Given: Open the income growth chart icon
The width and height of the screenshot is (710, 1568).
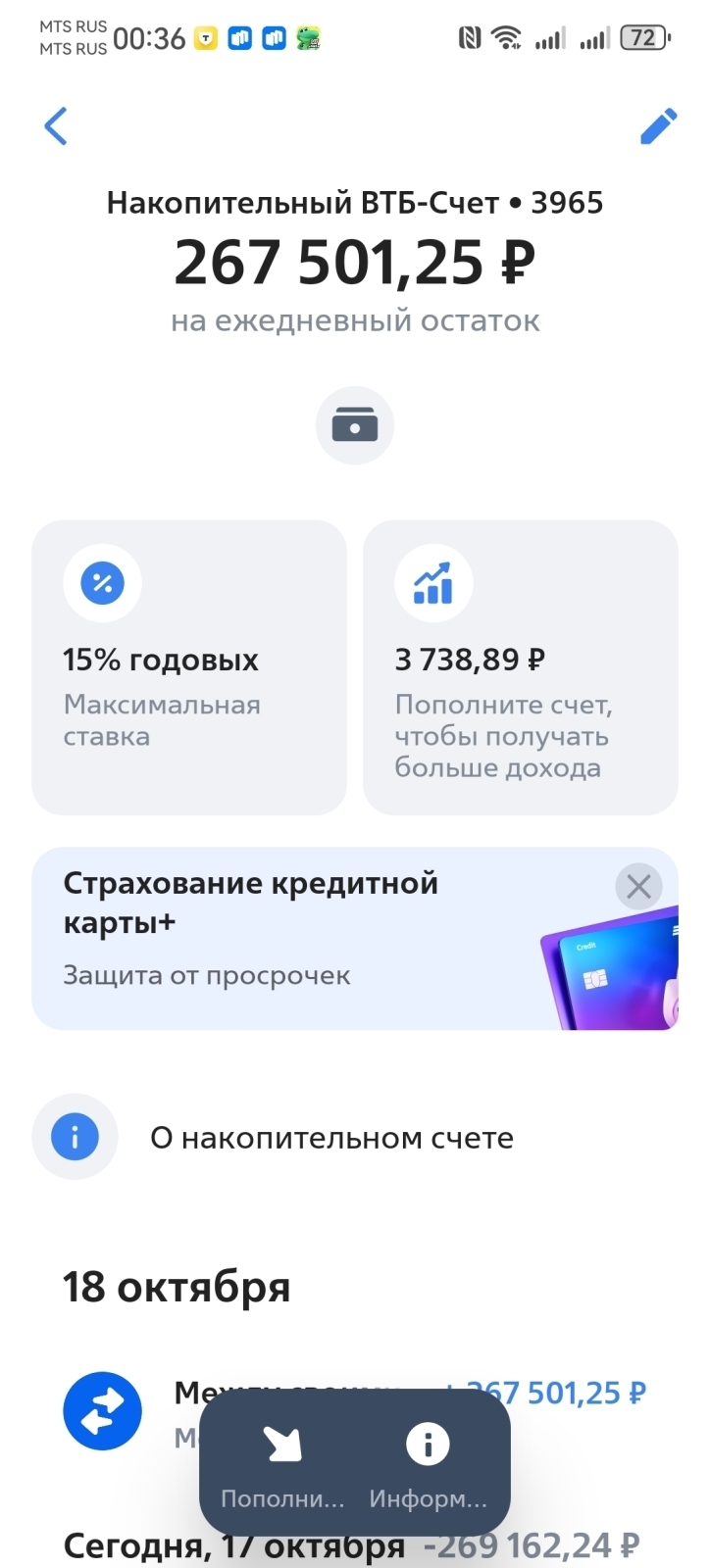Looking at the screenshot, I should click(x=432, y=582).
